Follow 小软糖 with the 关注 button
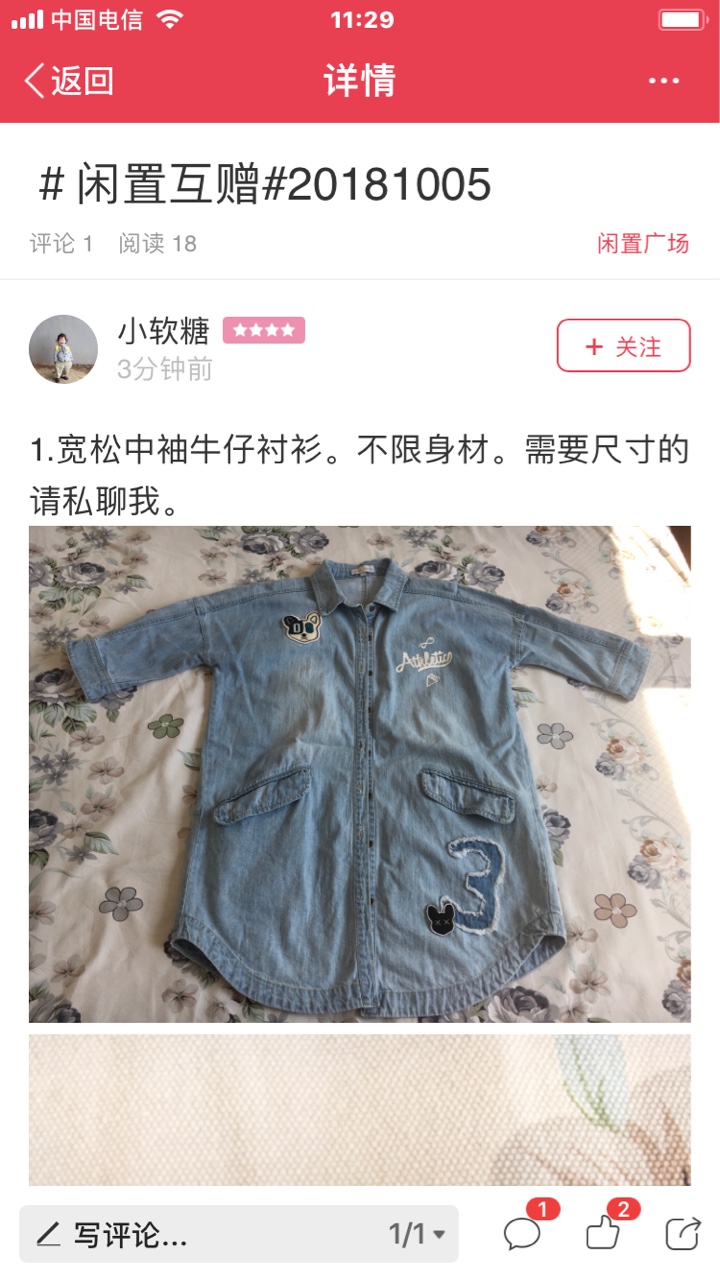Image resolution: width=720 pixels, height=1280 pixels. pos(624,346)
